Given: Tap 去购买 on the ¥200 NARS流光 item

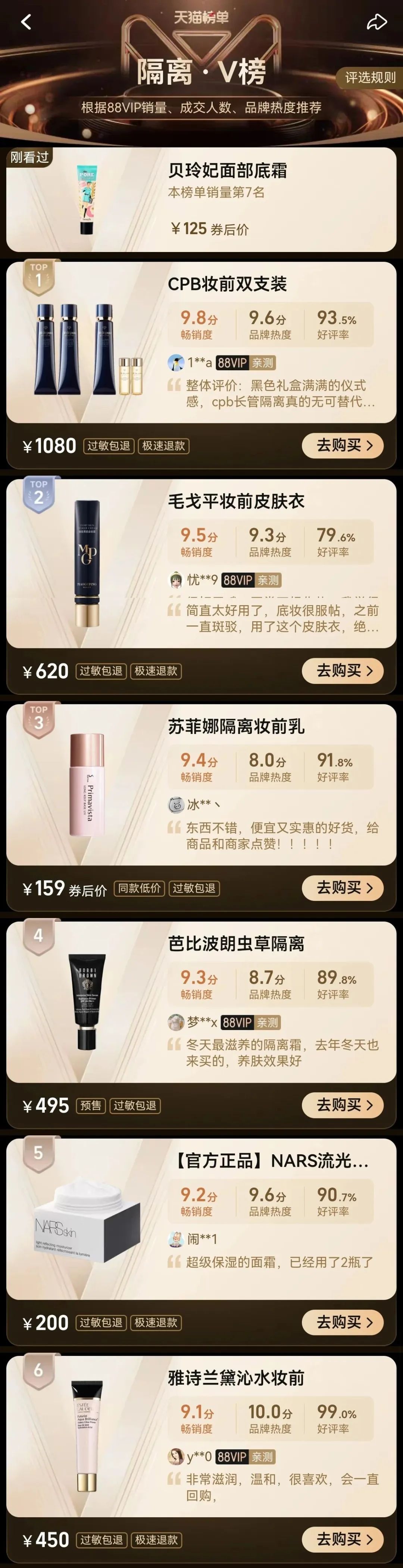Looking at the screenshot, I should 342,1322.
